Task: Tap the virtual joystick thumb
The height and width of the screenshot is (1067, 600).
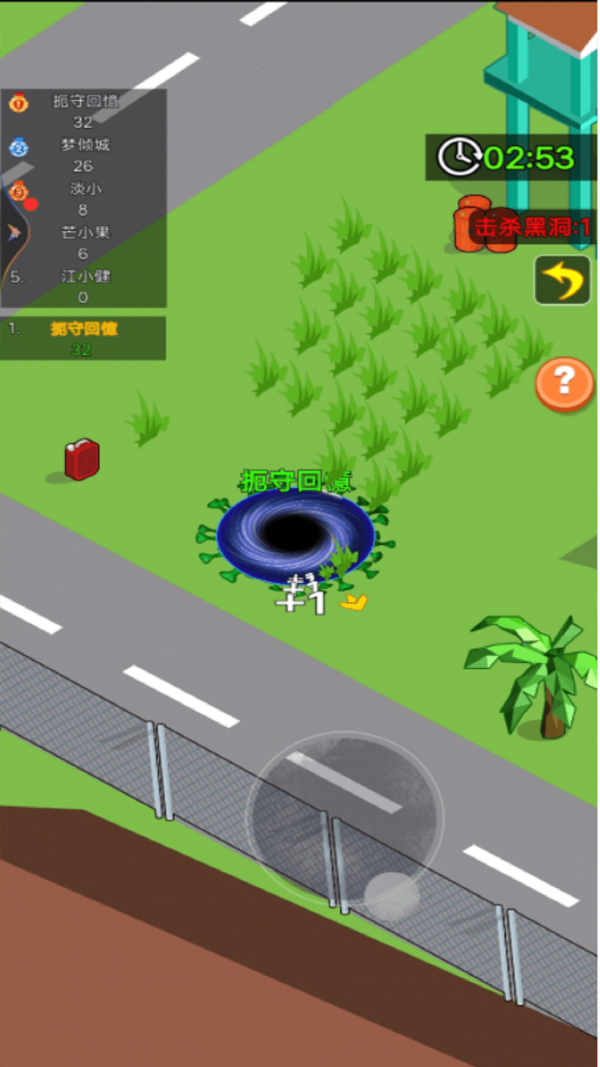Action: [391, 896]
